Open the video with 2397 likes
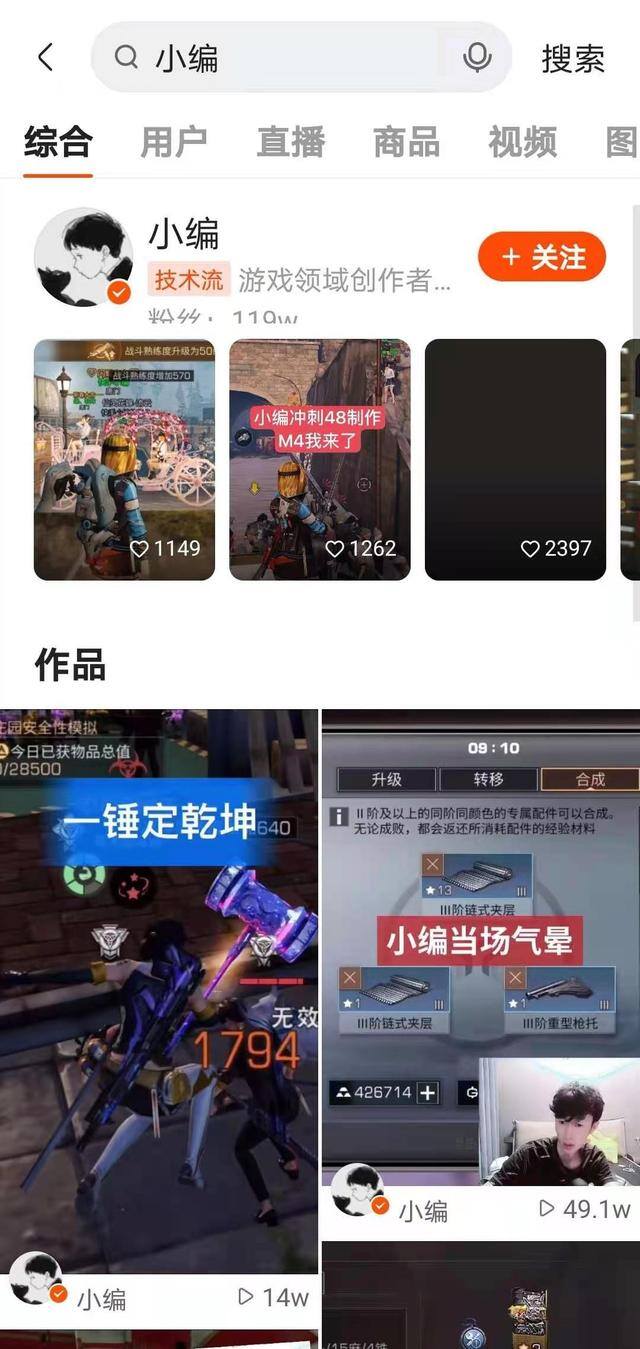Screen dimensions: 640x1349 (x=515, y=459)
